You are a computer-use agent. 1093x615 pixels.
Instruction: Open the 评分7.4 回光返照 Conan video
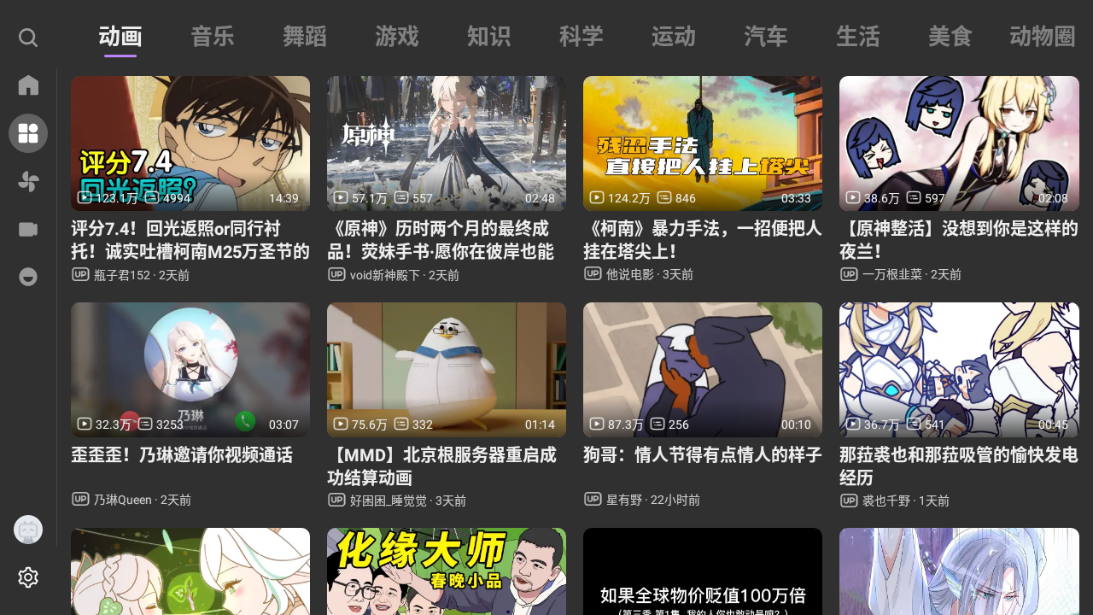click(190, 144)
